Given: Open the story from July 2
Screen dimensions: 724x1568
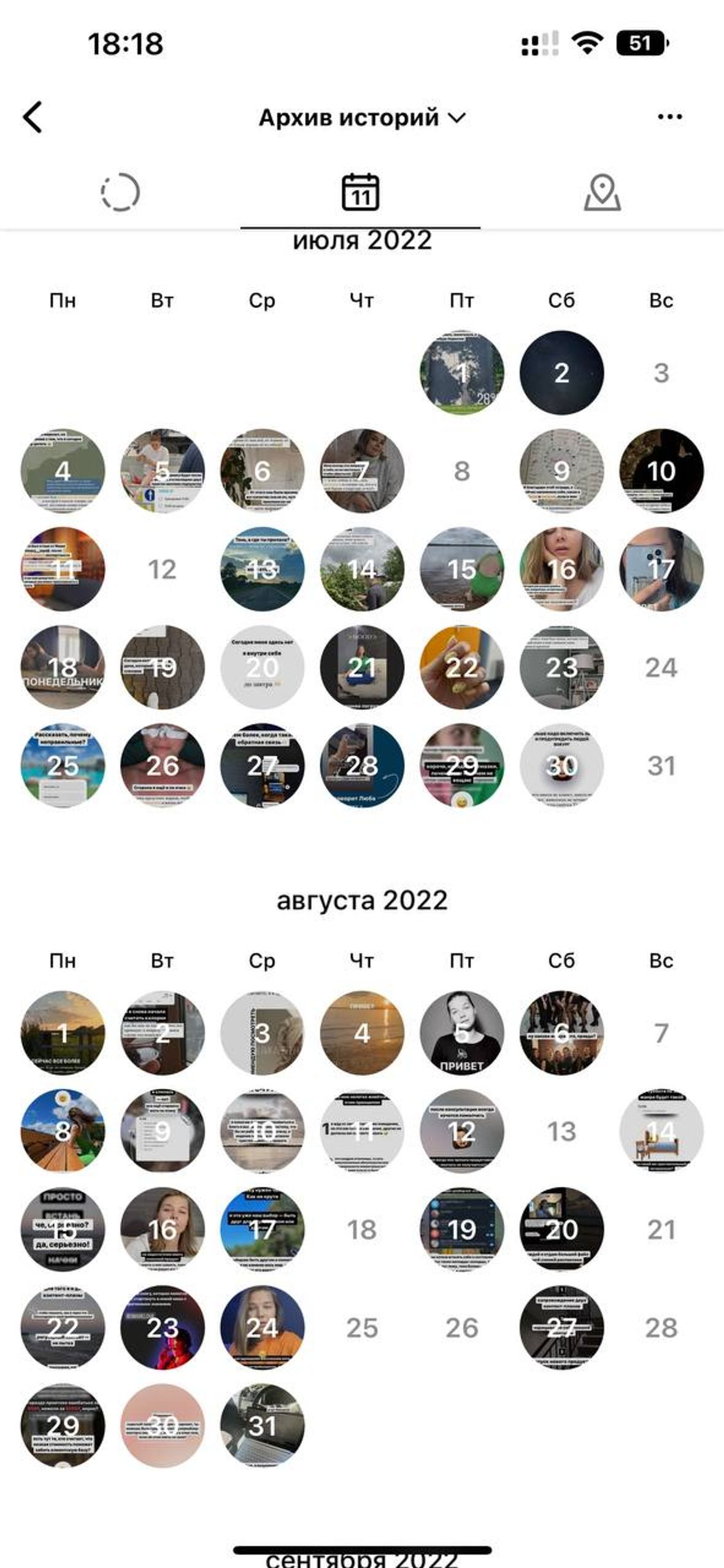Looking at the screenshot, I should coord(561,373).
